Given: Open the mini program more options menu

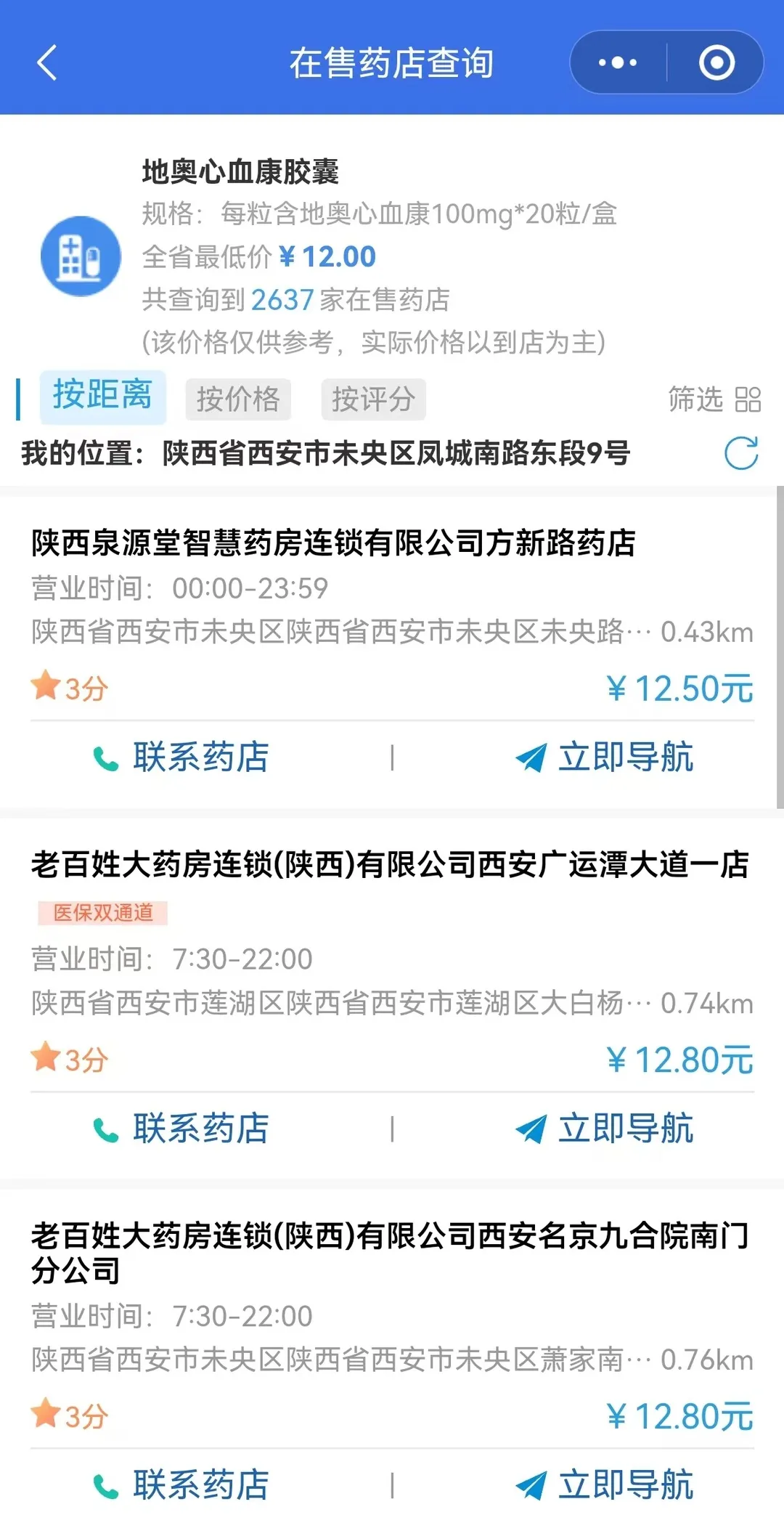Looking at the screenshot, I should point(618,62).
